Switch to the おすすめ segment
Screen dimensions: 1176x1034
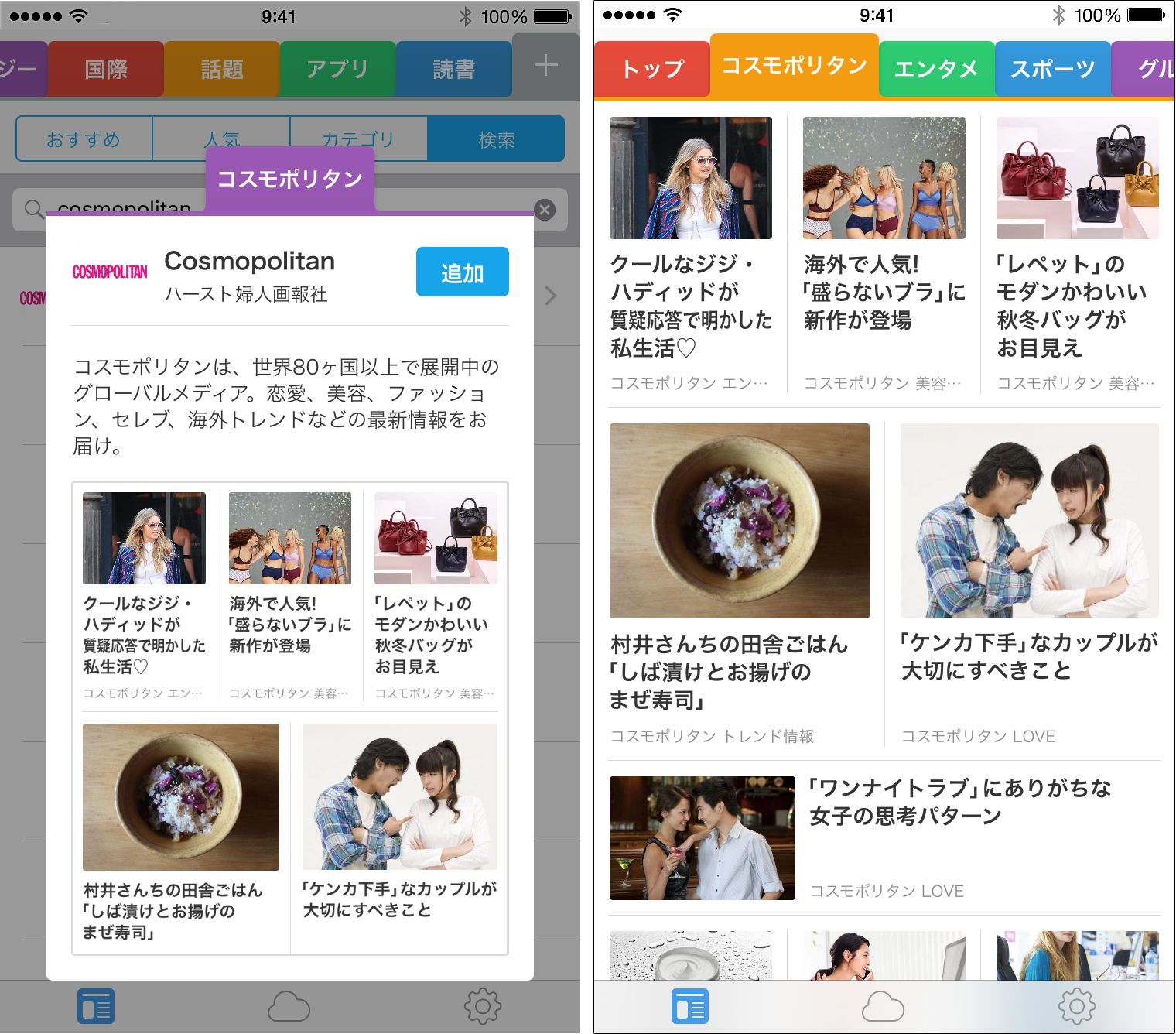84,139
